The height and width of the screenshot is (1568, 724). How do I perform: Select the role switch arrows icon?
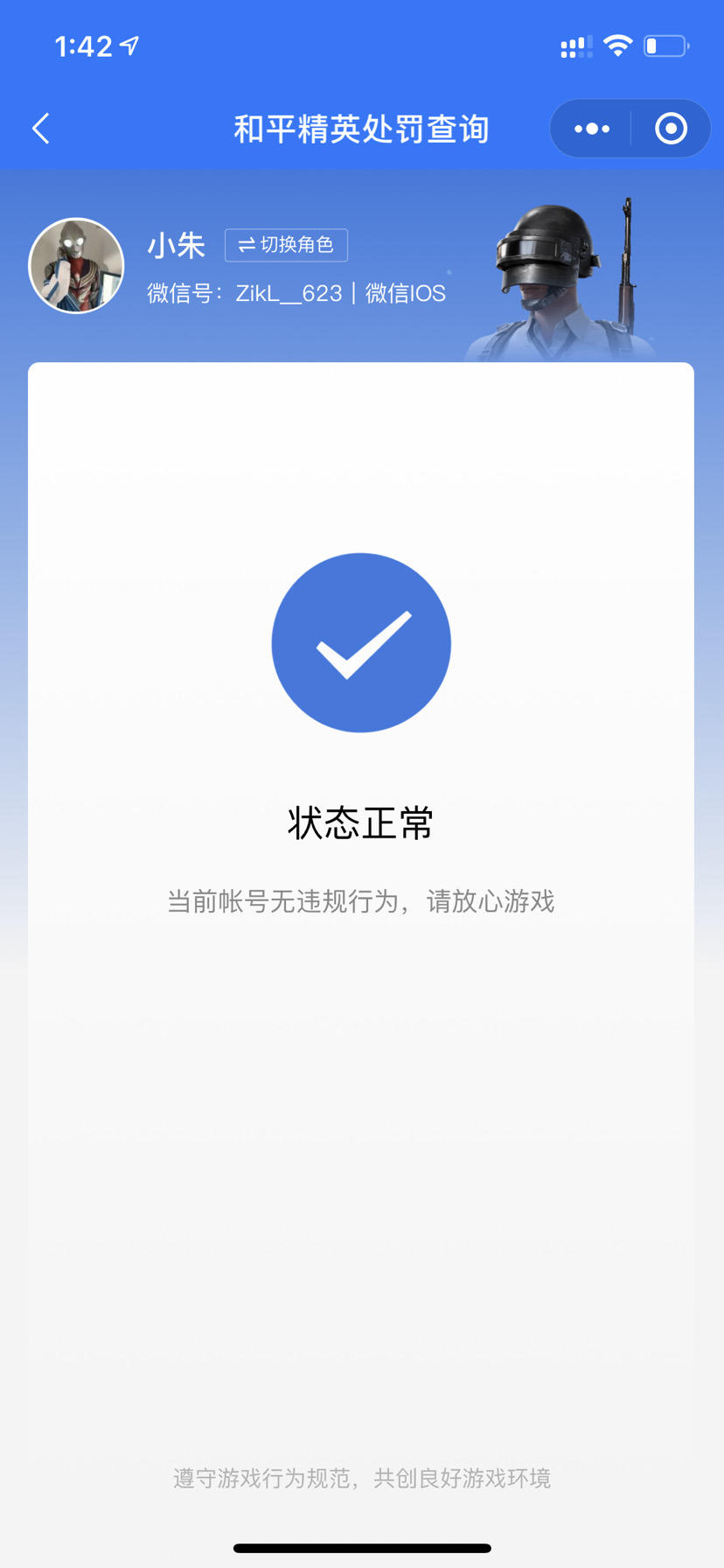247,245
